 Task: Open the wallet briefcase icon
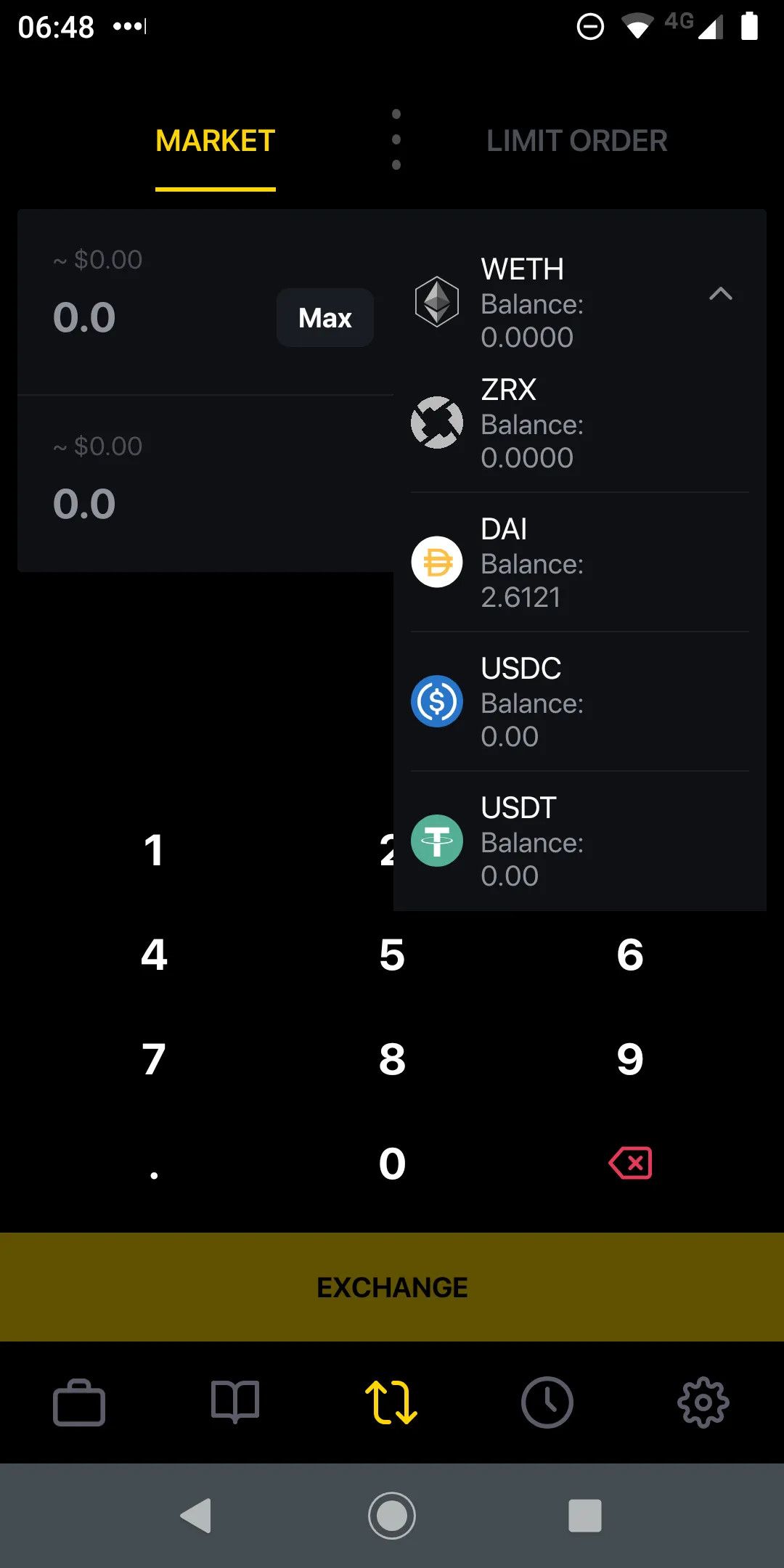point(78,1401)
